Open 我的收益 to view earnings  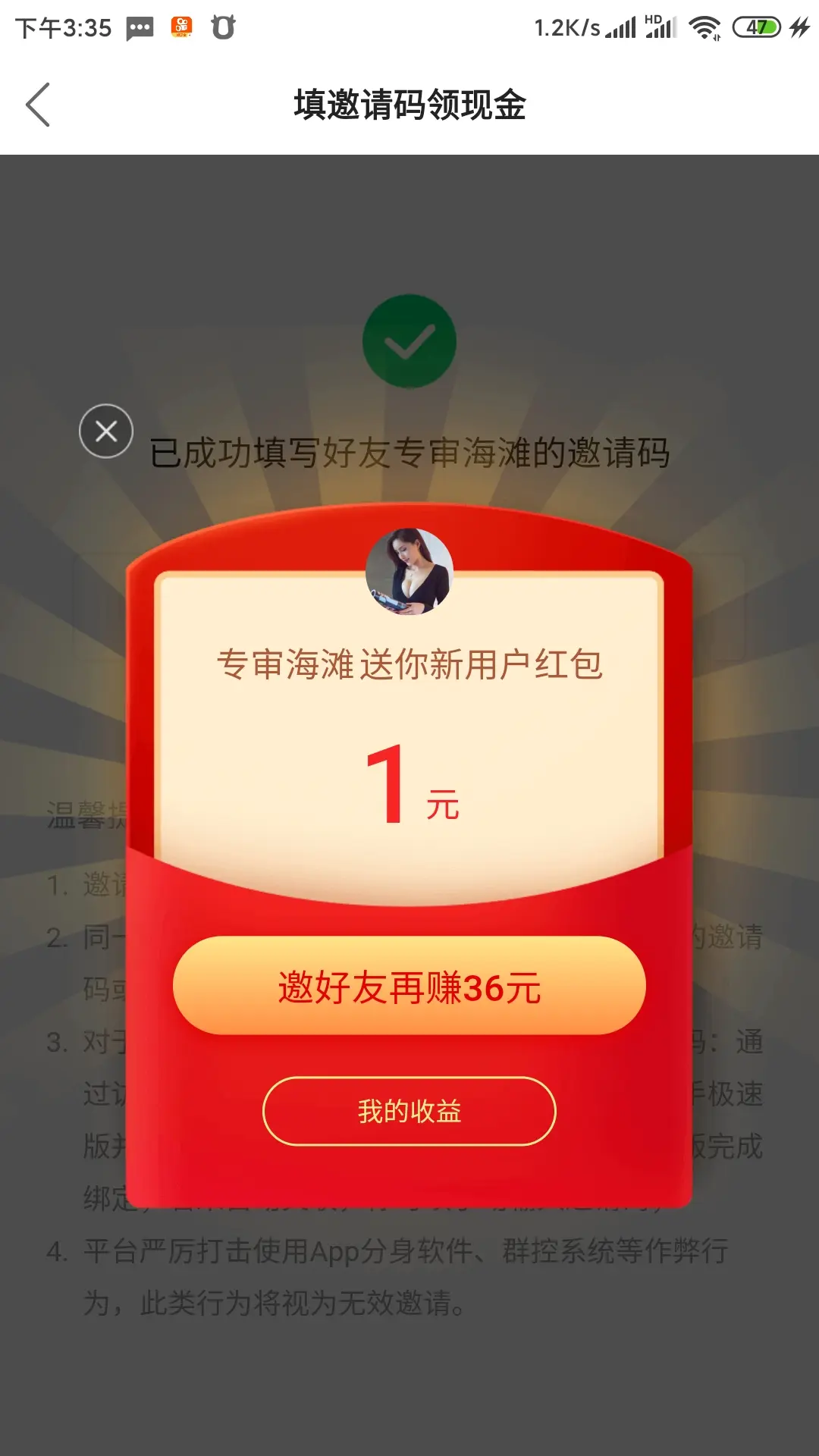pos(409,1112)
